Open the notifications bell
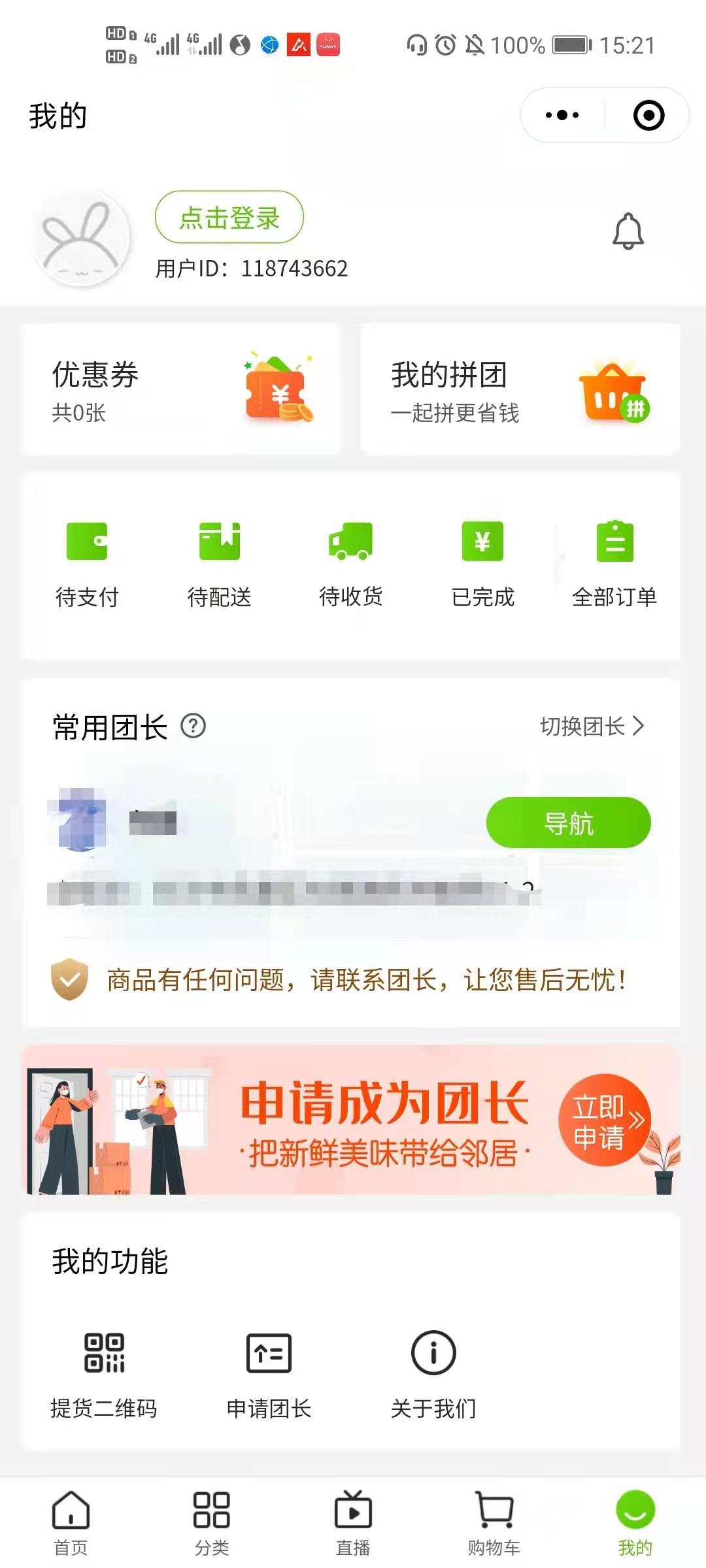 point(628,231)
